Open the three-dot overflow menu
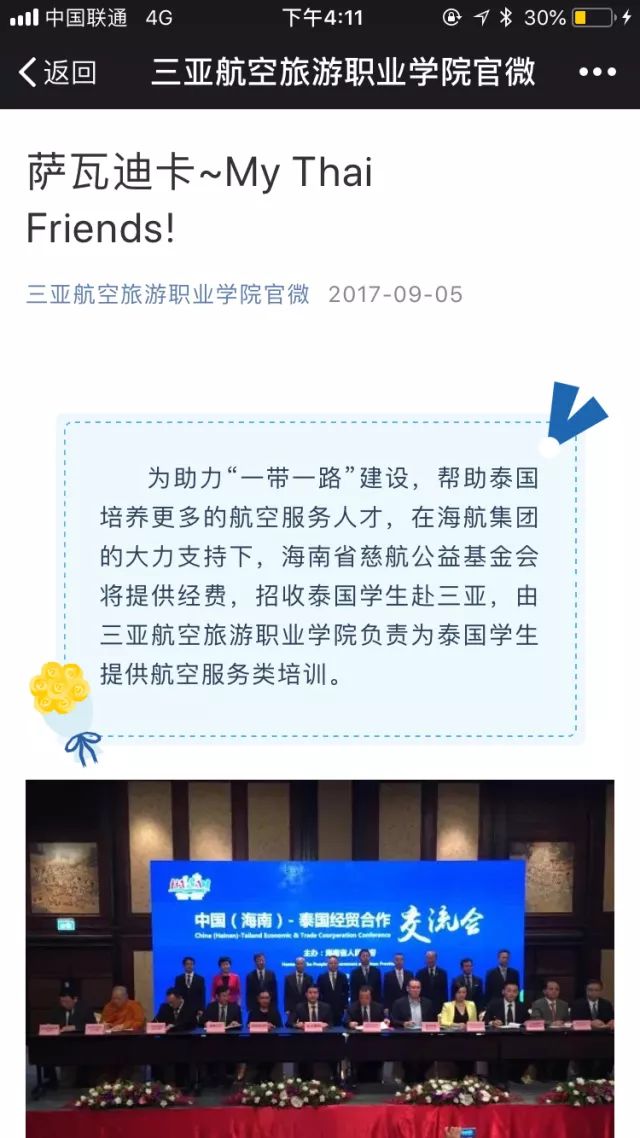The image size is (640, 1138). (597, 72)
